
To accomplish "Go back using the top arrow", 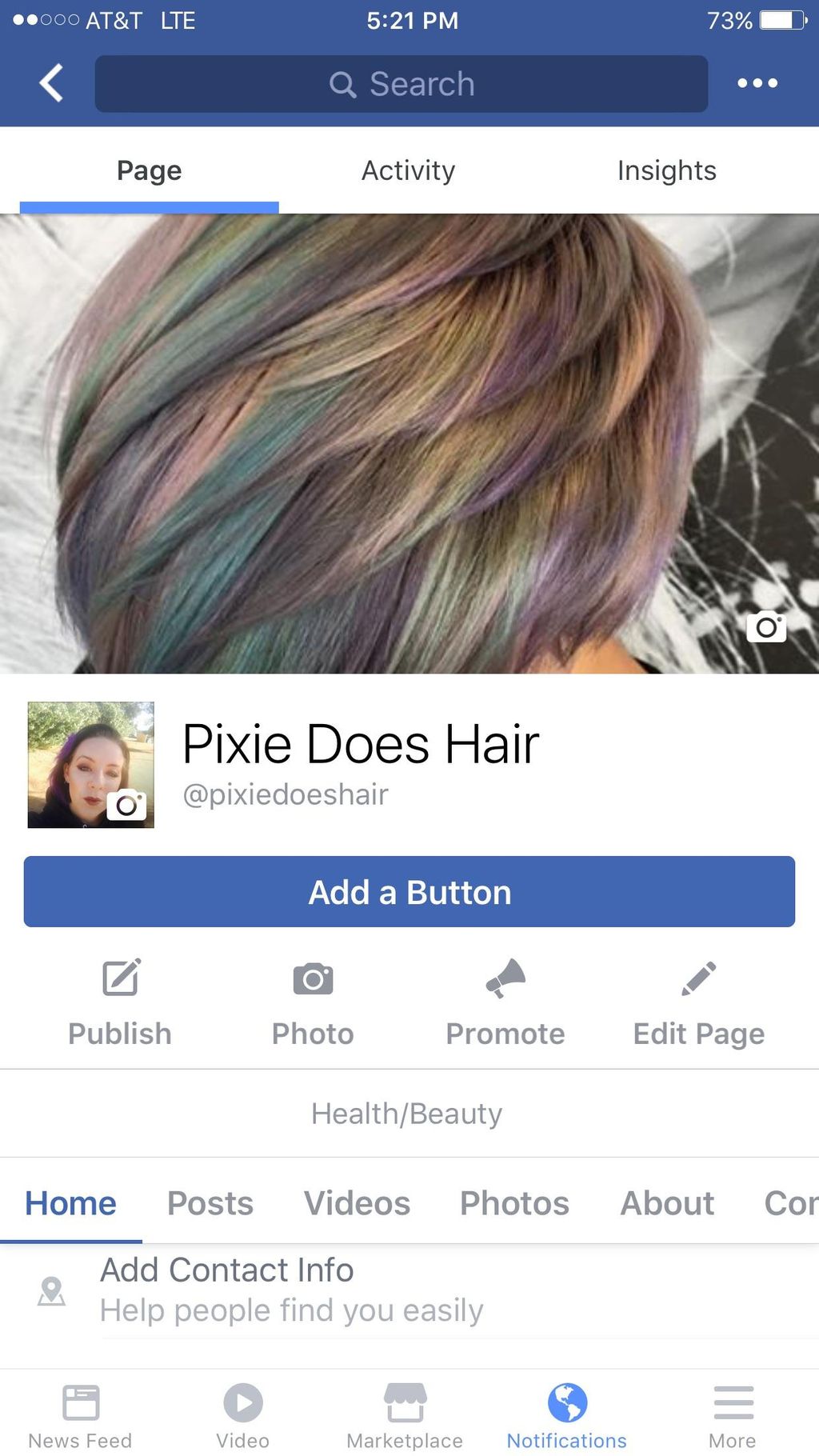I will tap(51, 83).
